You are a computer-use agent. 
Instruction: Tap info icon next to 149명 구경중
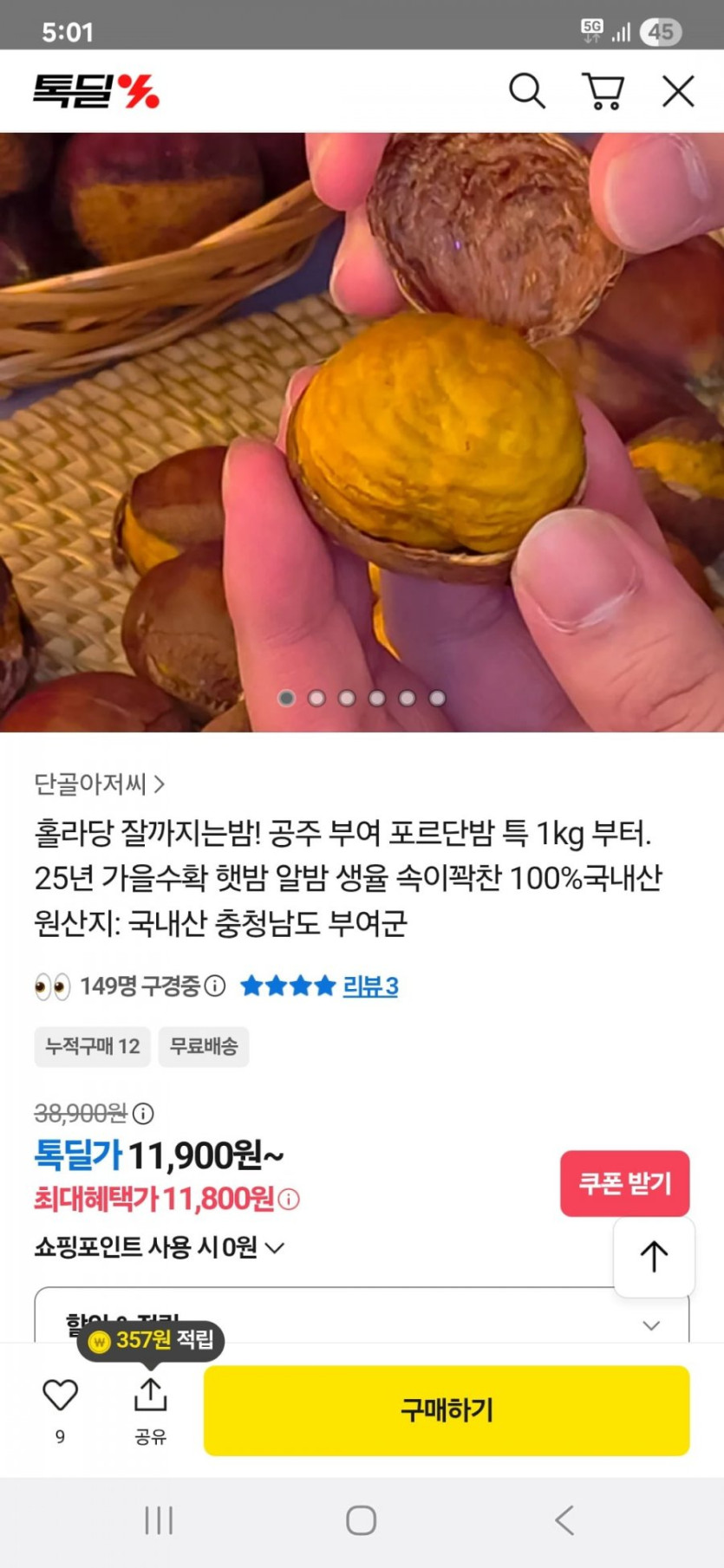point(214,986)
